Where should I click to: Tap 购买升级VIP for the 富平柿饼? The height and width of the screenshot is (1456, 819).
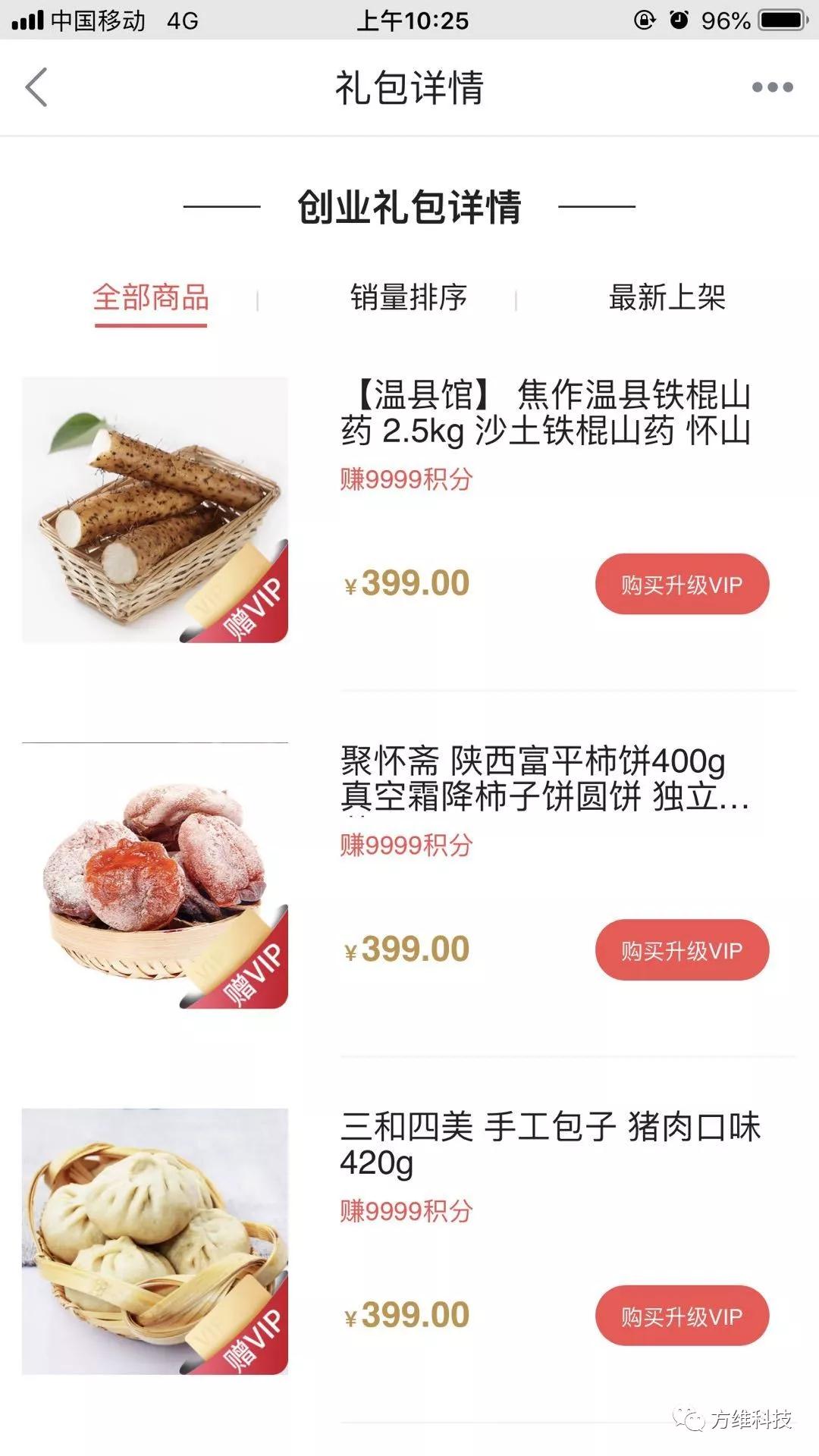682,950
